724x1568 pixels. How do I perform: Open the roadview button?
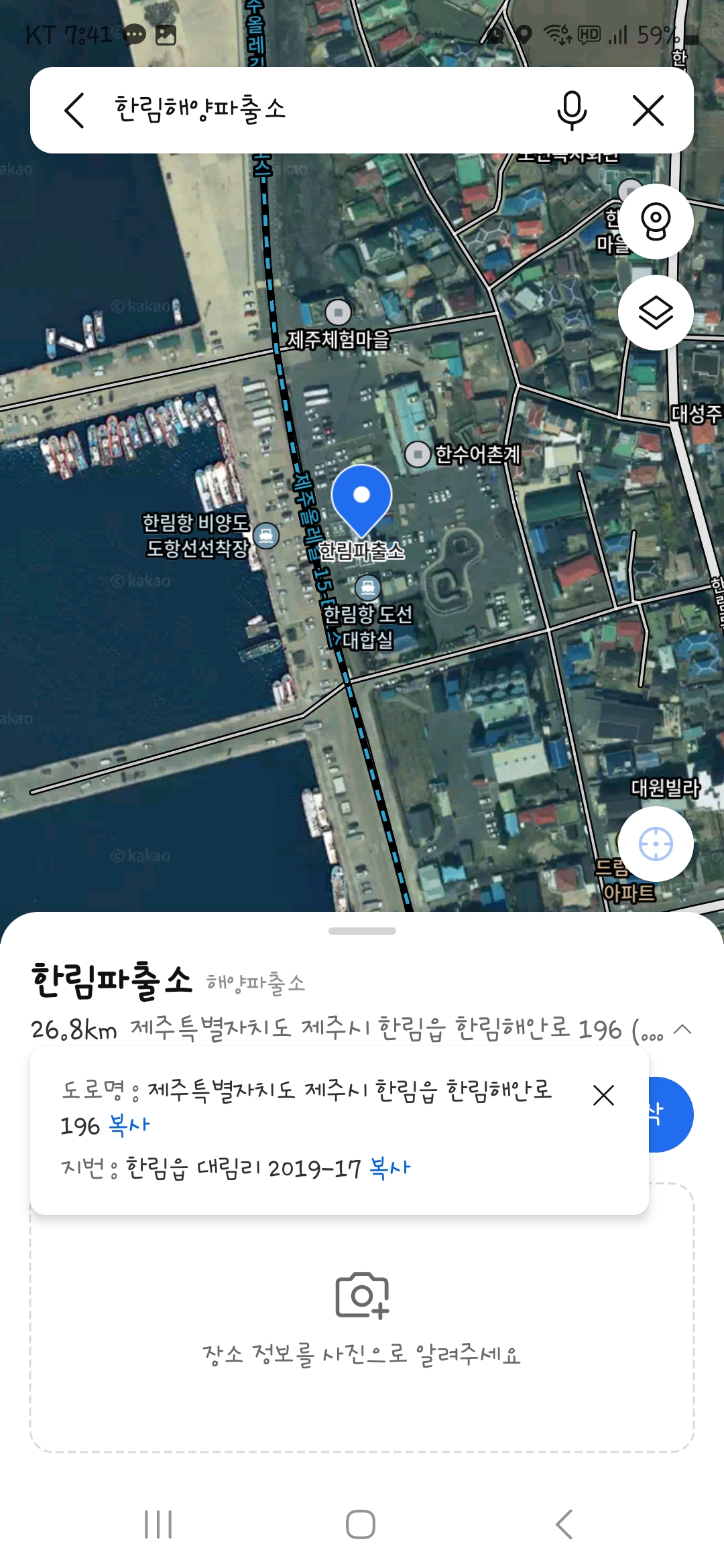655,221
